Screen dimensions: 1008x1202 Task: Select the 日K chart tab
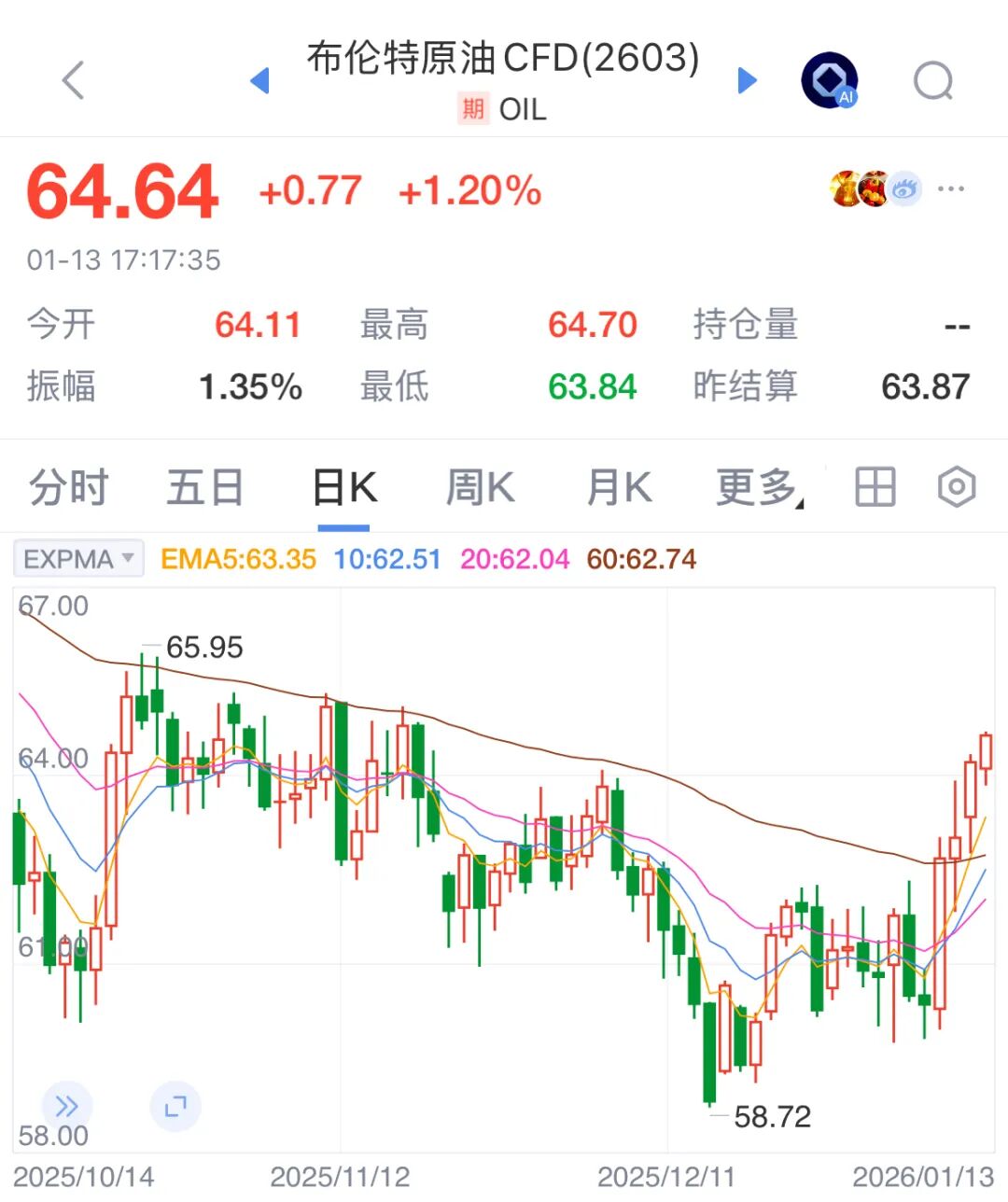[x=343, y=487]
